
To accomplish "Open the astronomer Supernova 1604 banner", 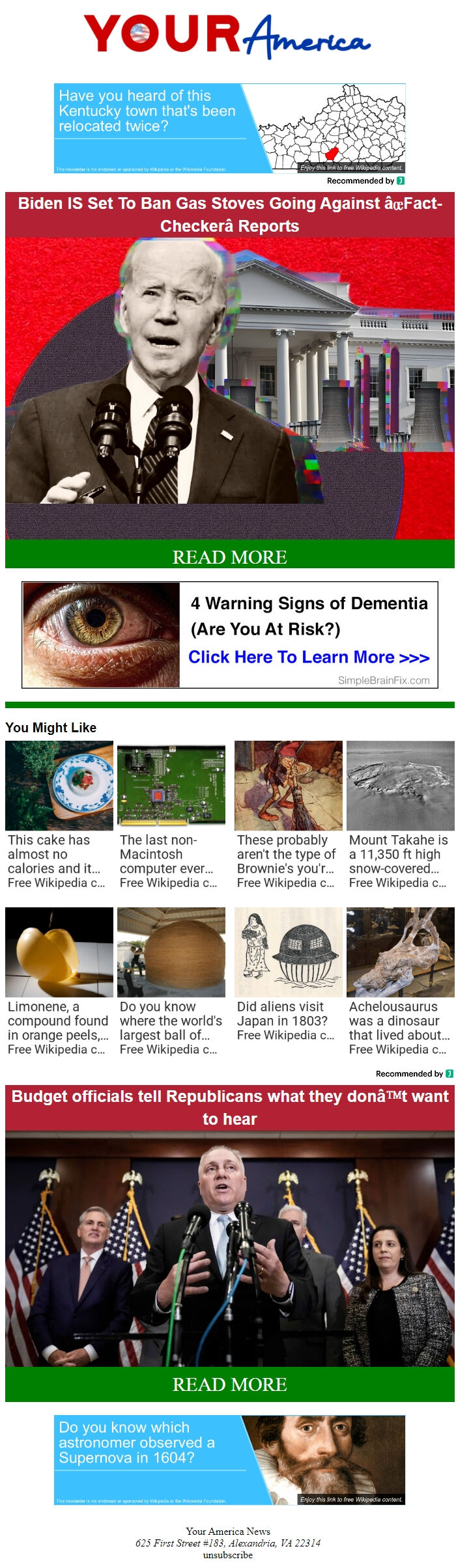I will (229, 1460).
